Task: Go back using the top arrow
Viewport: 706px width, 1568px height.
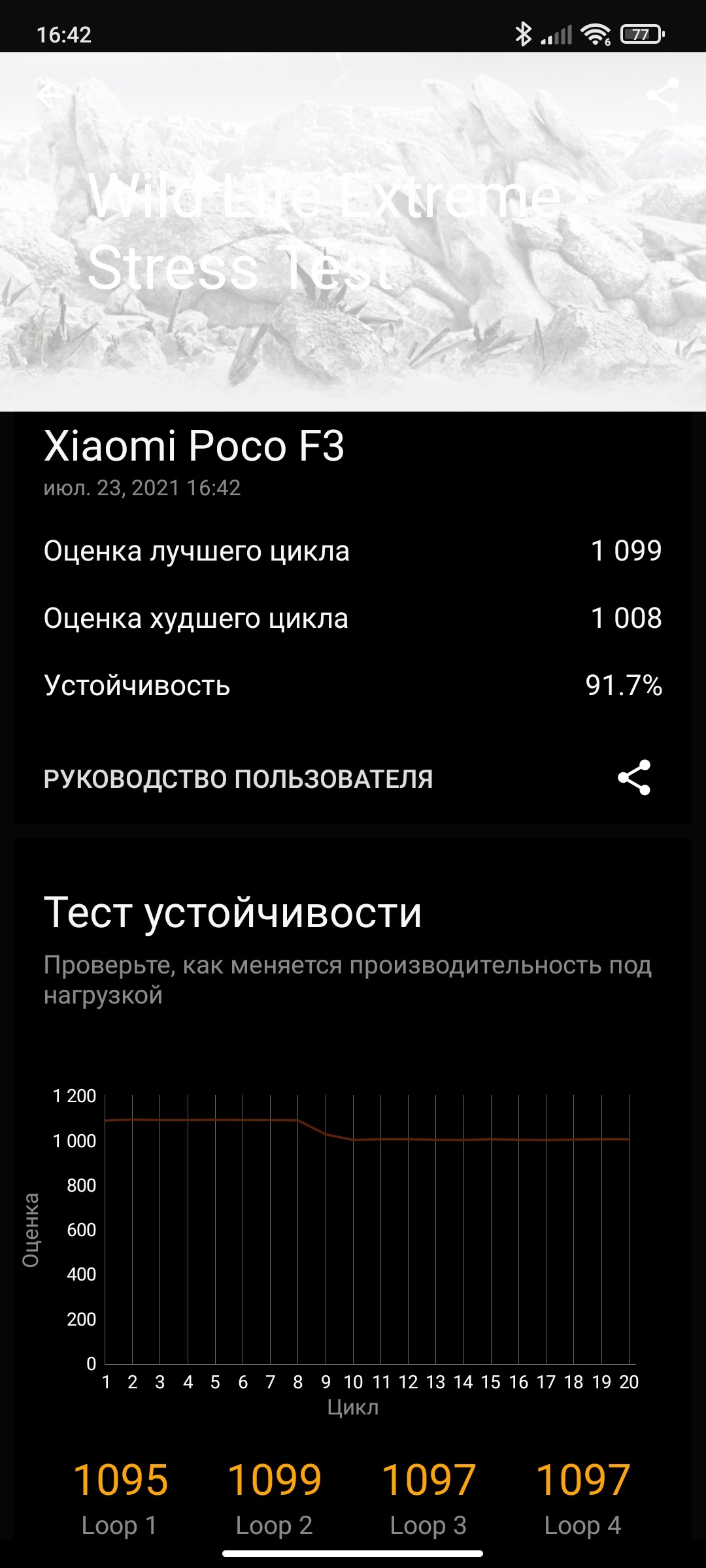Action: 52,95
